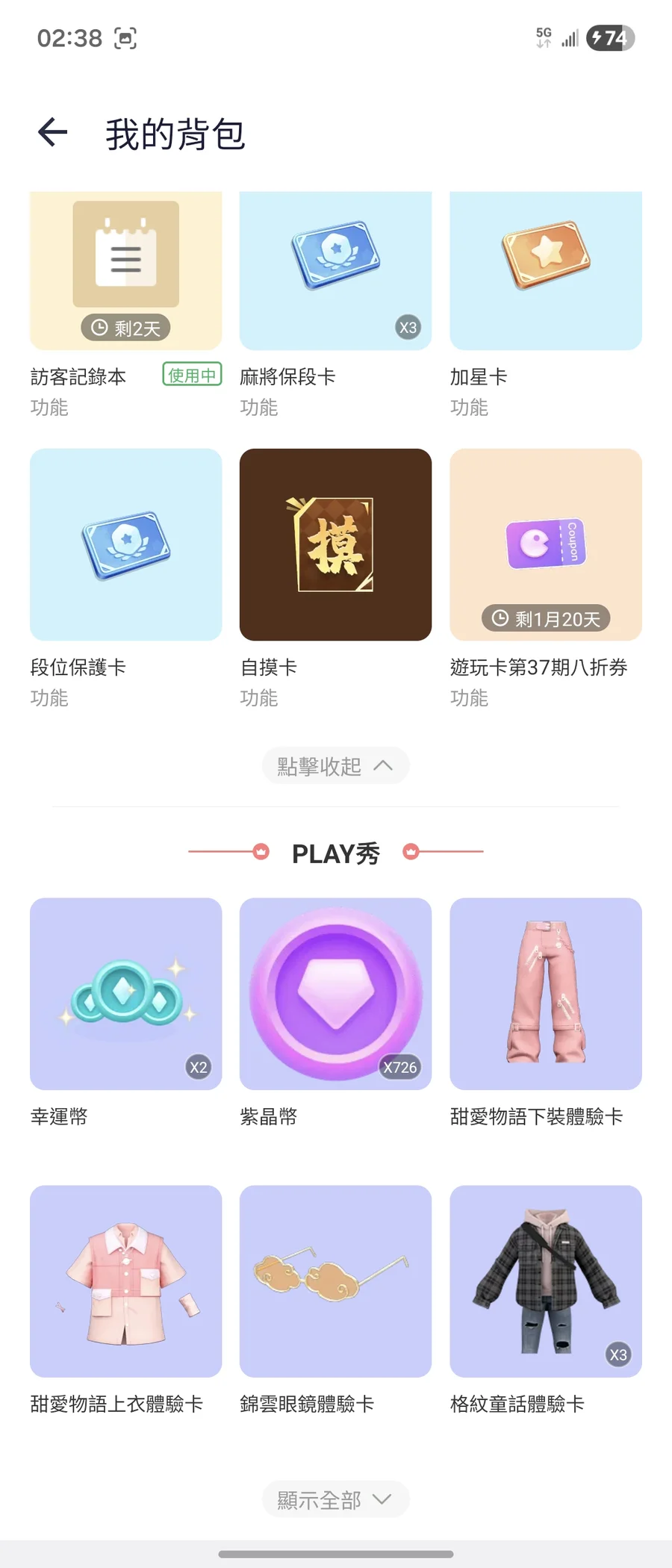Select the 麻將保段卡 item

tap(335, 270)
